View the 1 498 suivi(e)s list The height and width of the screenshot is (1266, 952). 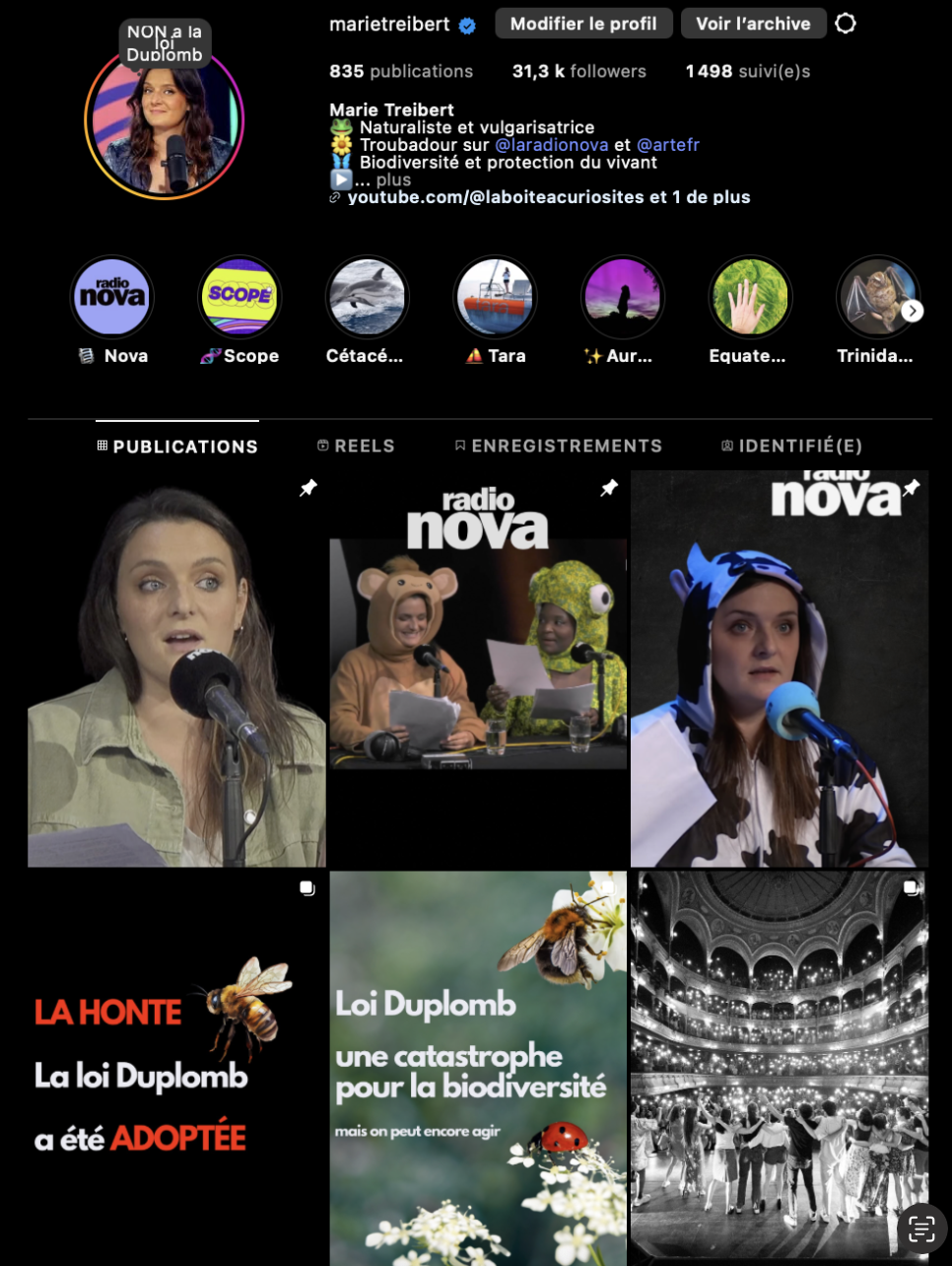747,71
